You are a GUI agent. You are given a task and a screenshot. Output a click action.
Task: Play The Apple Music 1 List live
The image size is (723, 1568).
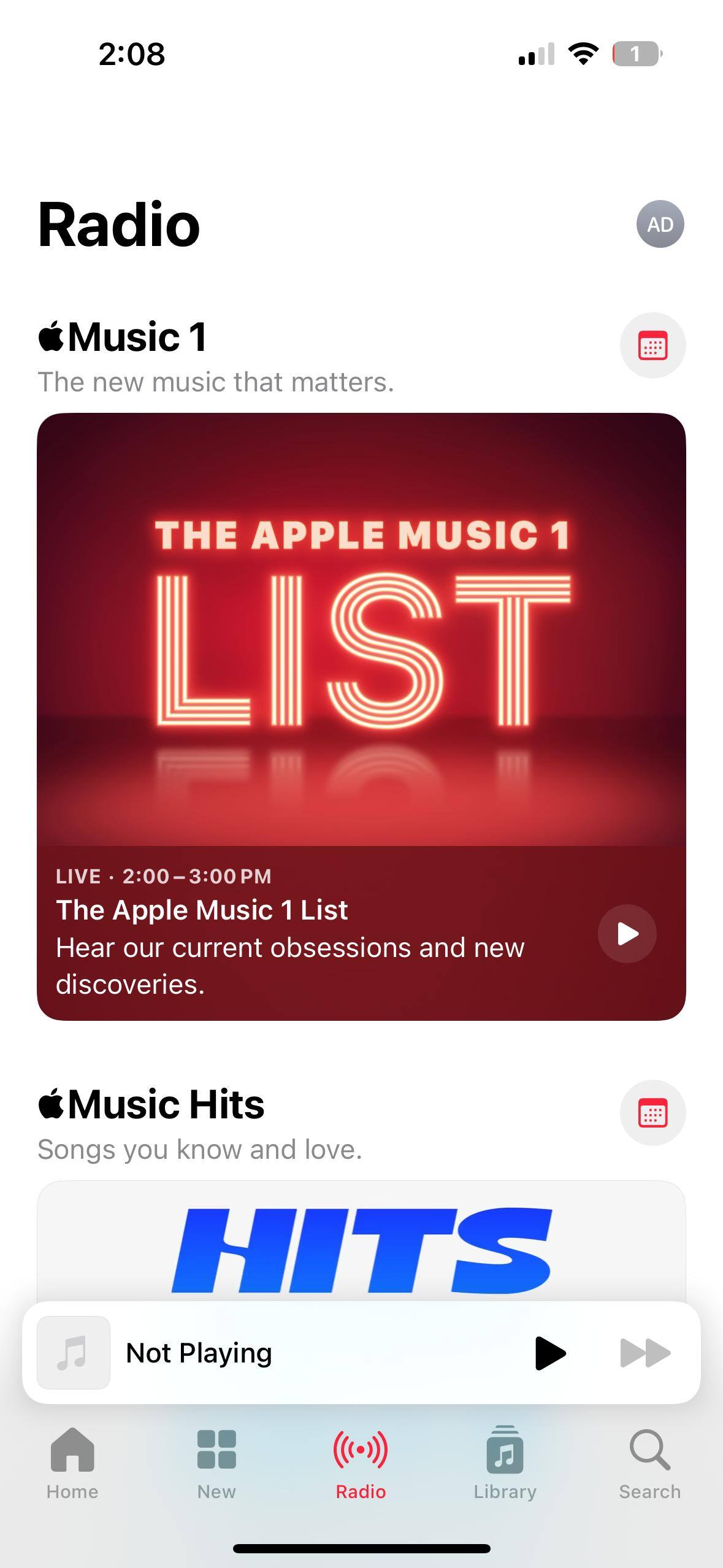627,934
